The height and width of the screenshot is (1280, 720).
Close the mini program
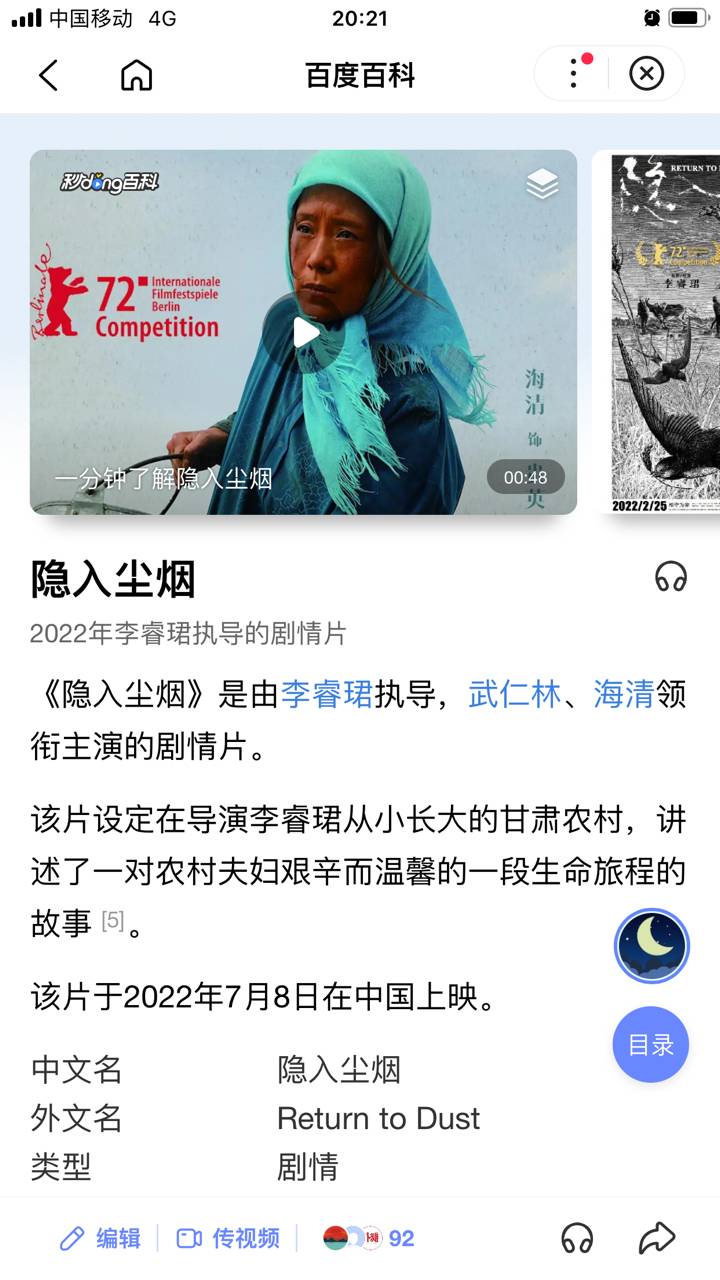click(646, 73)
